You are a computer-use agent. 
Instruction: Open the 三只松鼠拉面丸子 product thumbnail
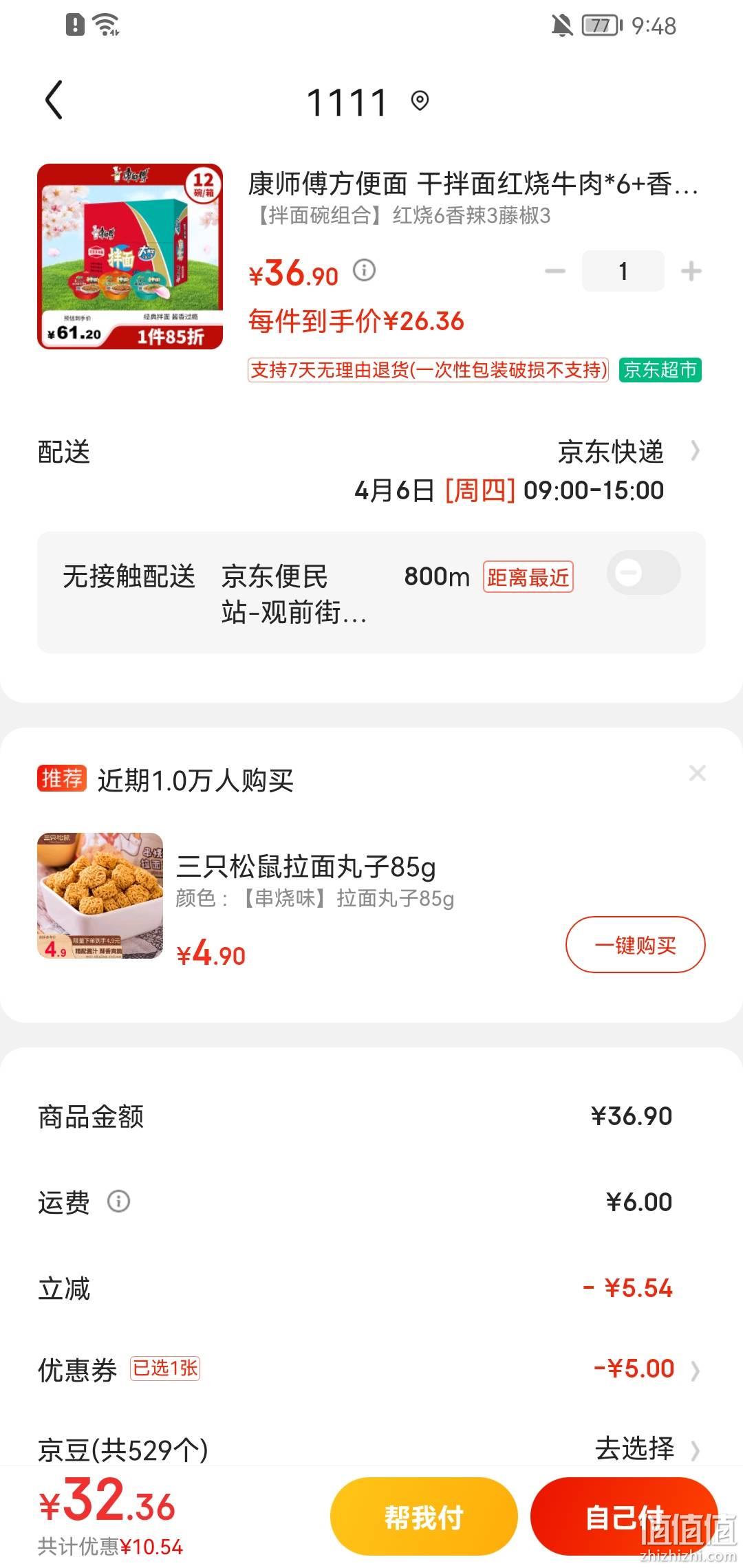[100, 896]
